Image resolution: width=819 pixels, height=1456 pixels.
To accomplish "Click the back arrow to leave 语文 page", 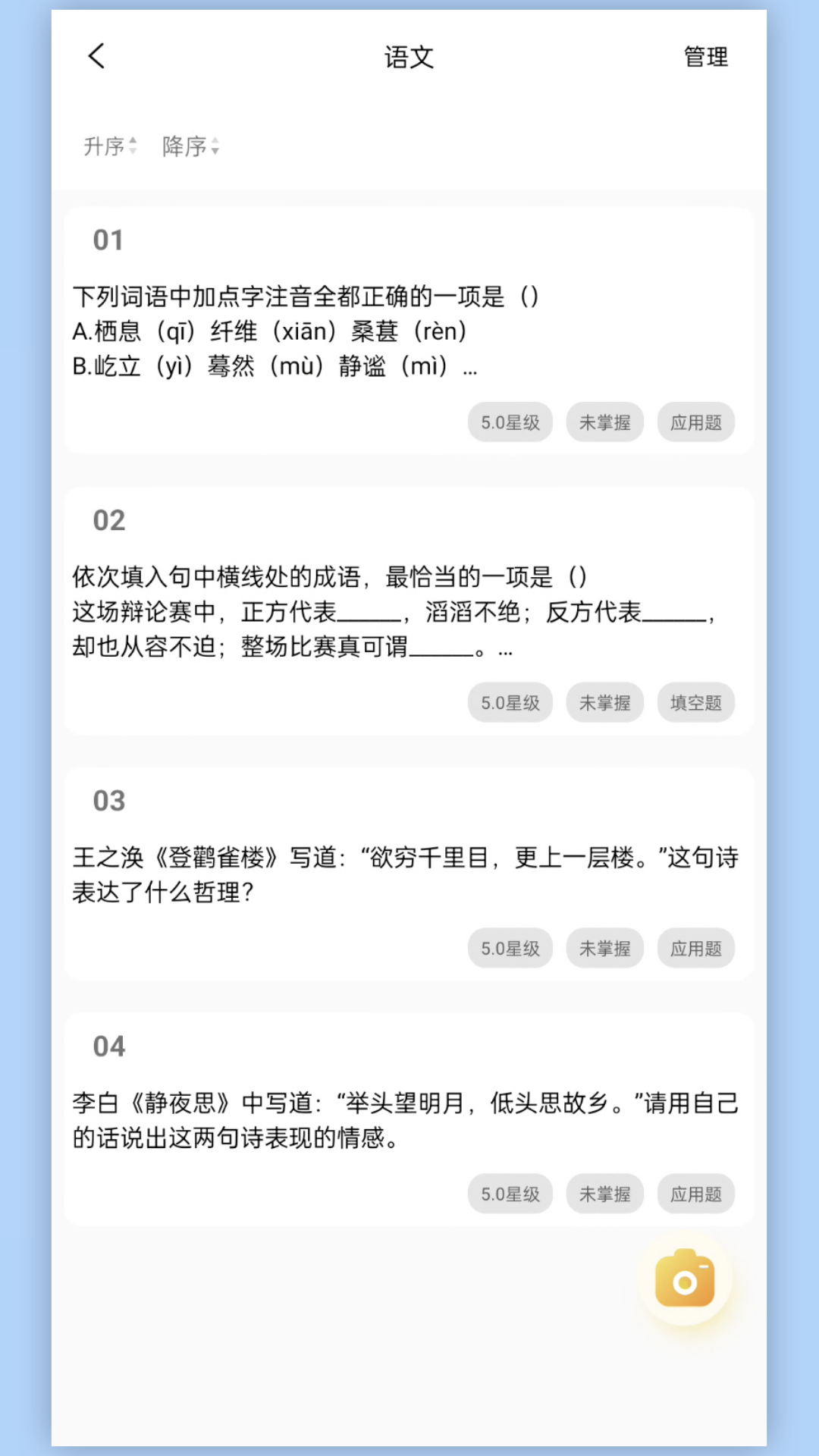I will click(x=96, y=56).
